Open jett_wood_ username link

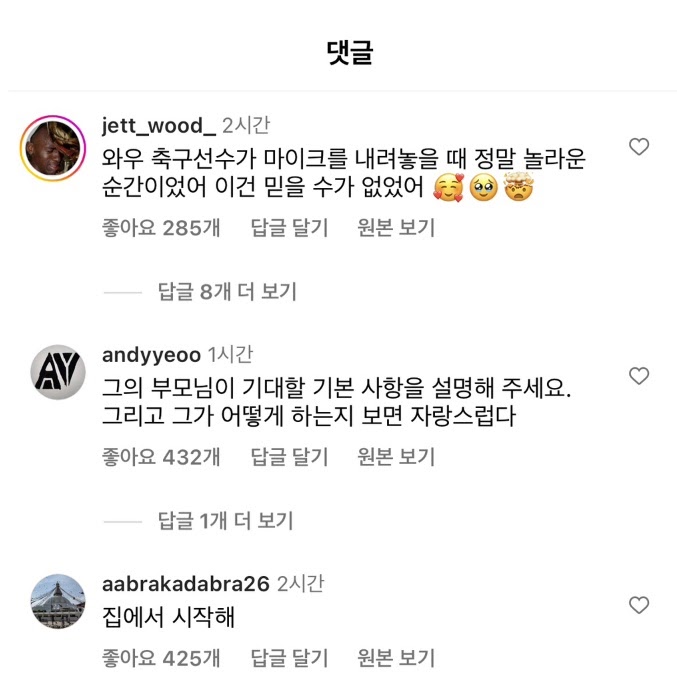coord(158,126)
